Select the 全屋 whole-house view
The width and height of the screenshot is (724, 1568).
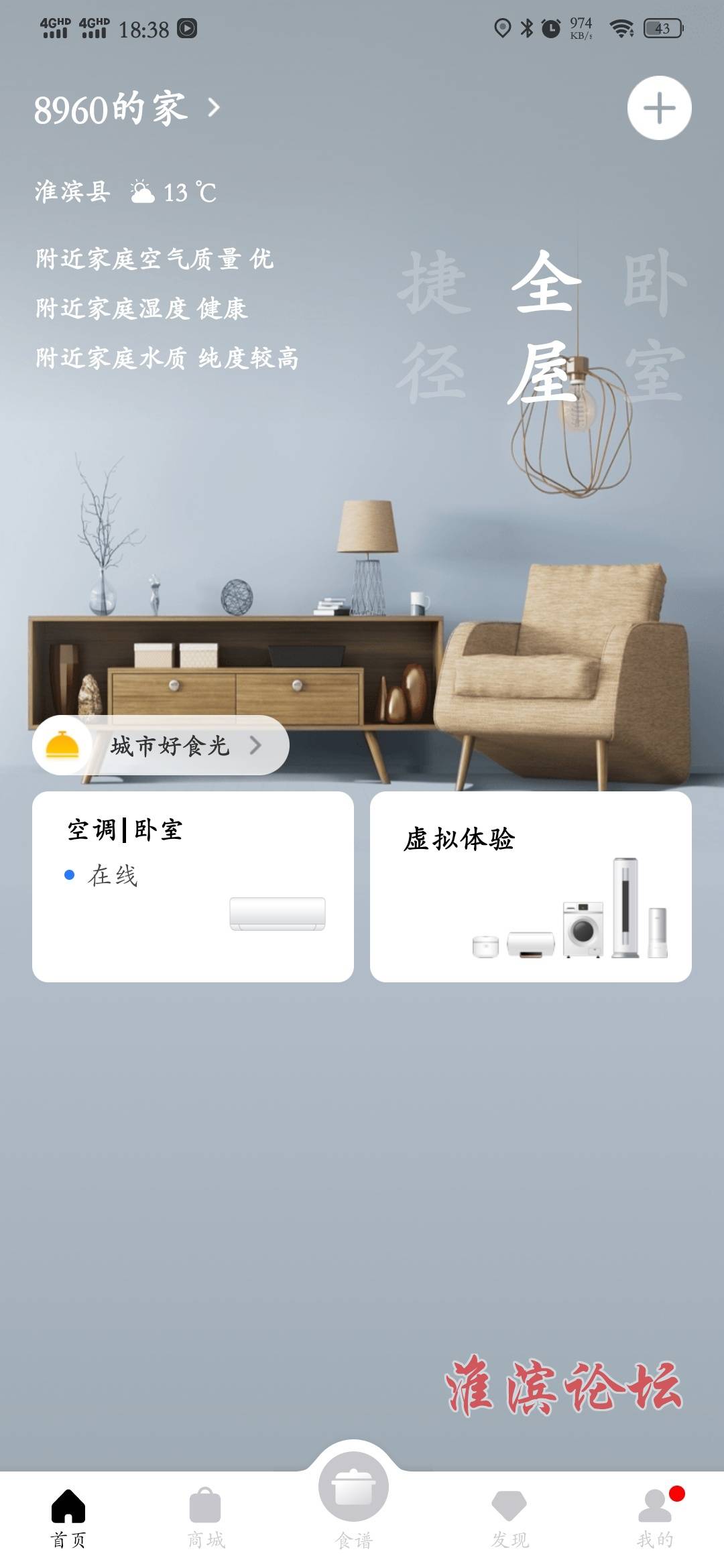pos(544,326)
